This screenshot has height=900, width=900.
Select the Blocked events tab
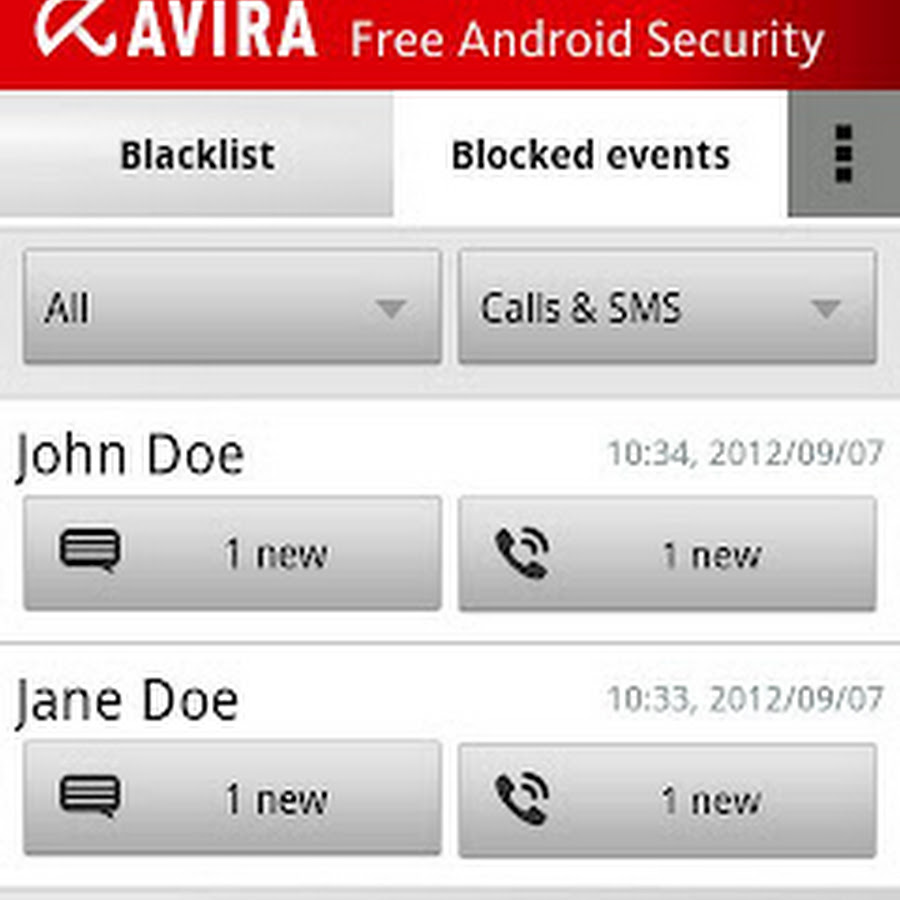click(590, 155)
